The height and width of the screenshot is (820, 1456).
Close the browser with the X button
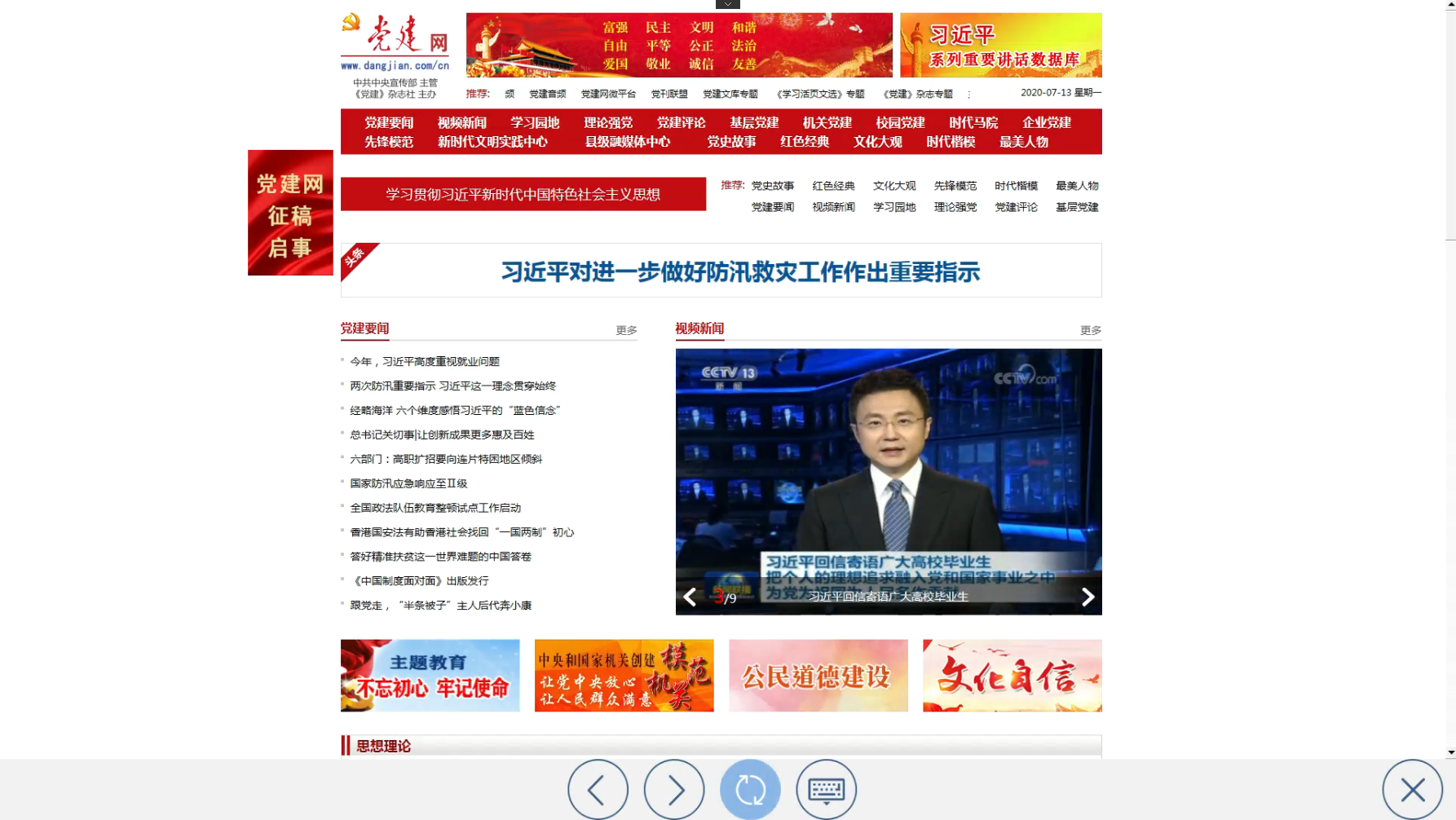click(1412, 789)
